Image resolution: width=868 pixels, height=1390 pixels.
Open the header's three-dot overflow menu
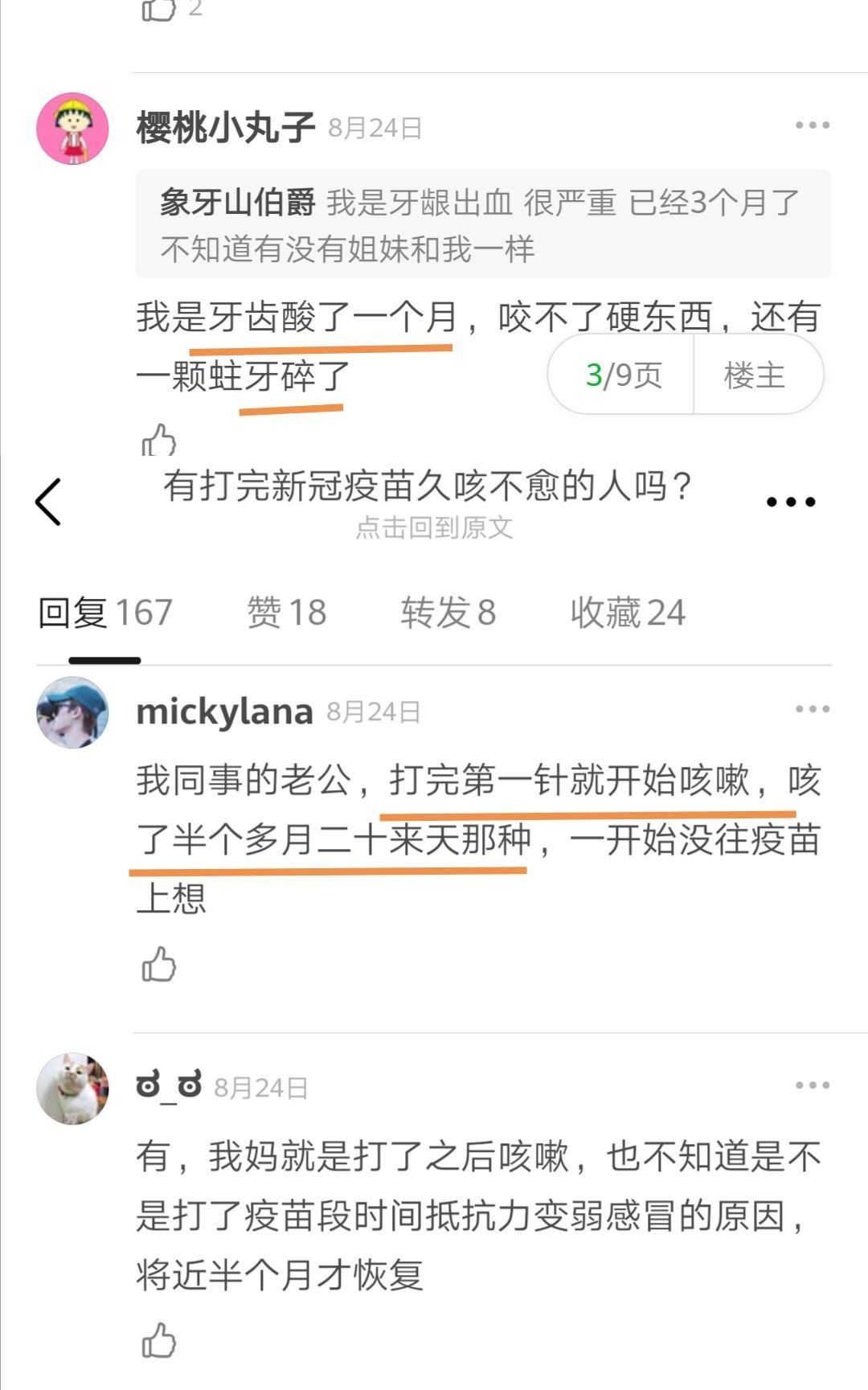click(x=791, y=502)
